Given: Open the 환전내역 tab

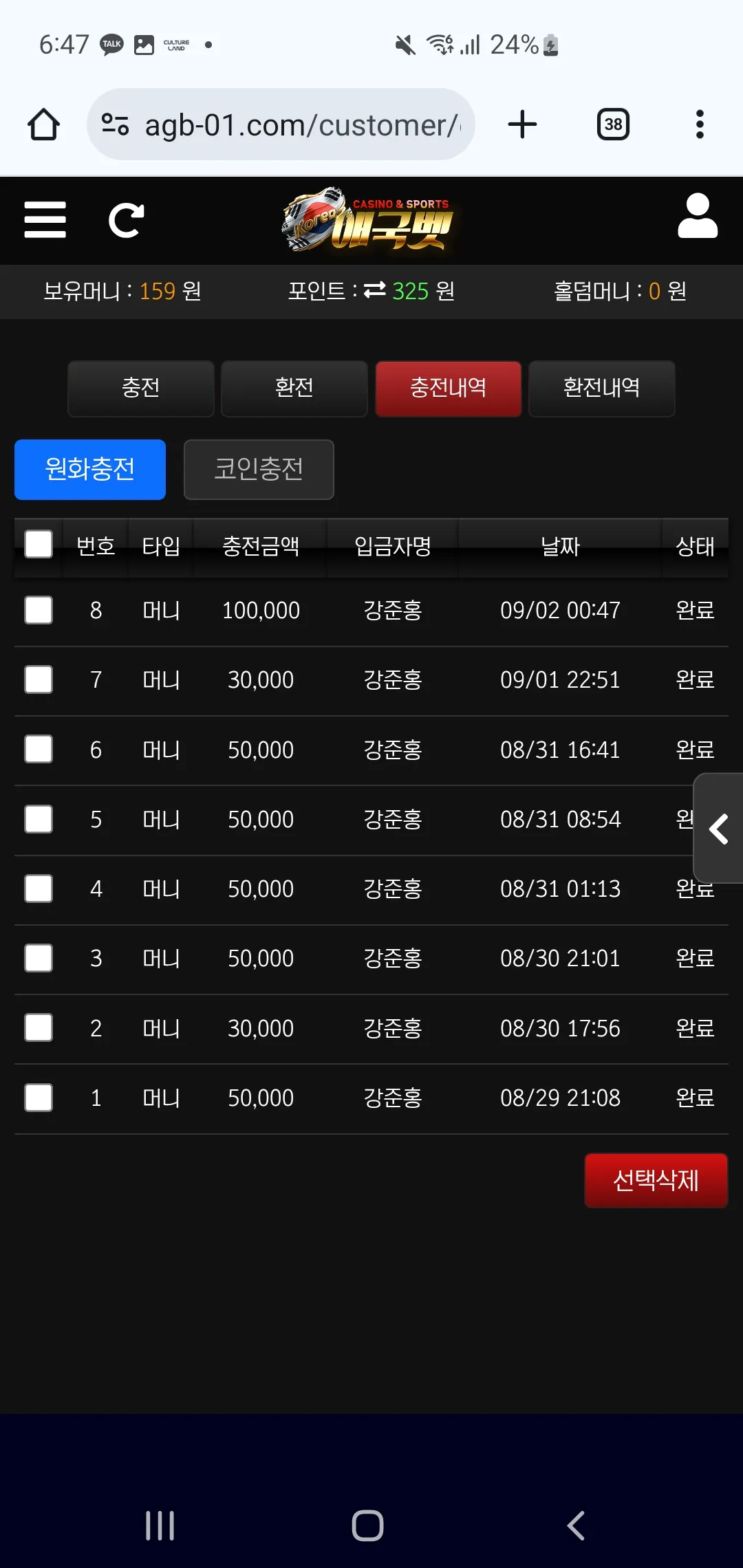Looking at the screenshot, I should tap(602, 389).
